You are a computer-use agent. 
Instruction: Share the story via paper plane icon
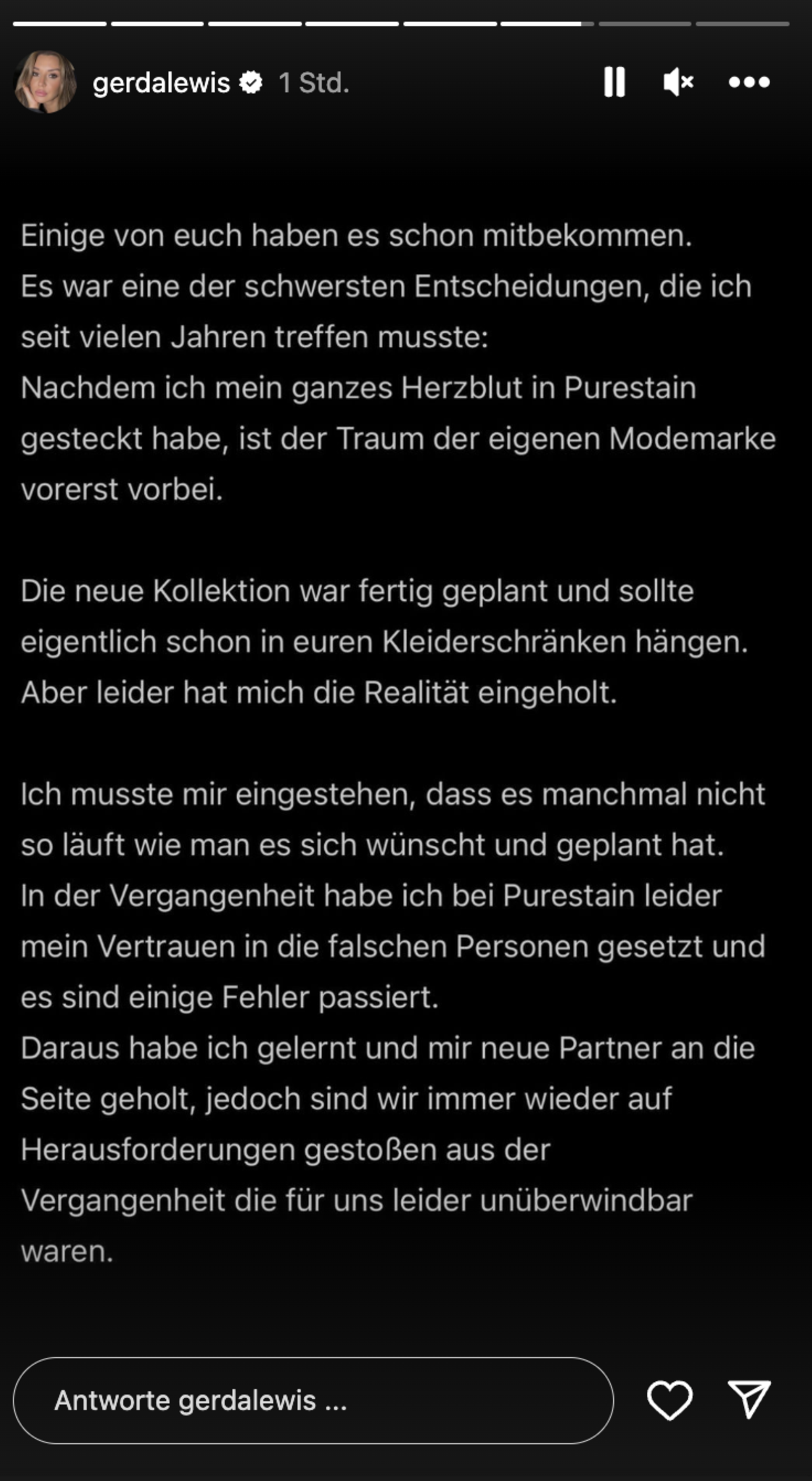tap(749, 1400)
